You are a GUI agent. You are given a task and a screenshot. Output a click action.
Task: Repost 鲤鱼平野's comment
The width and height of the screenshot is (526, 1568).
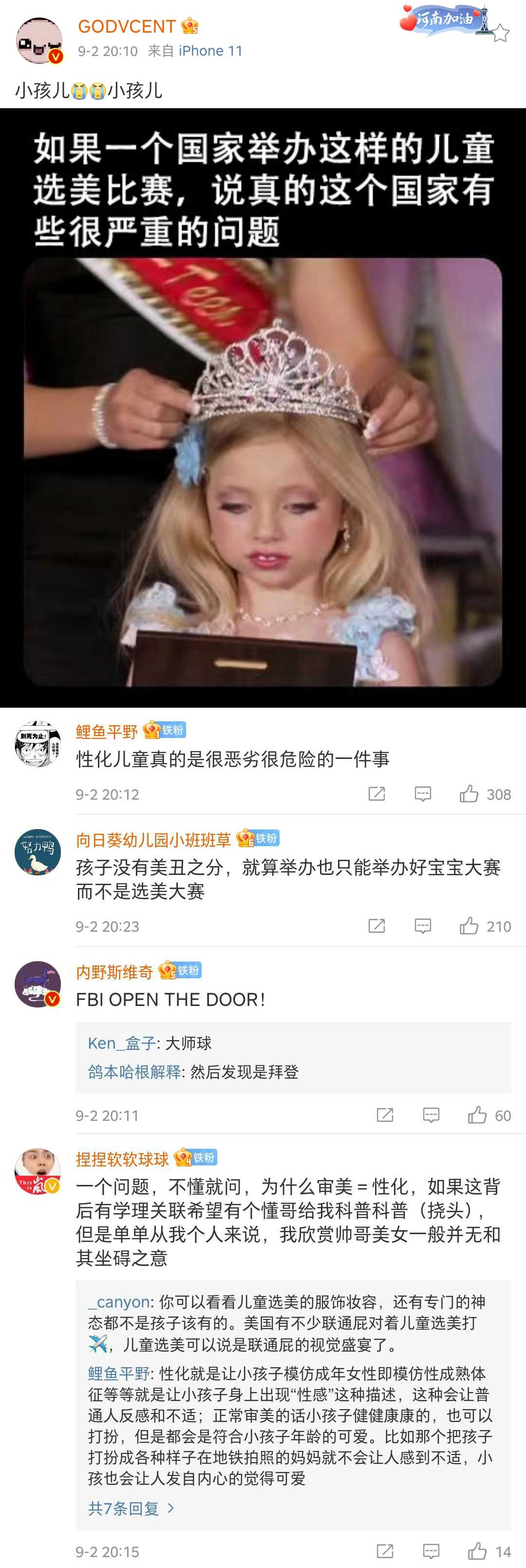[x=376, y=794]
